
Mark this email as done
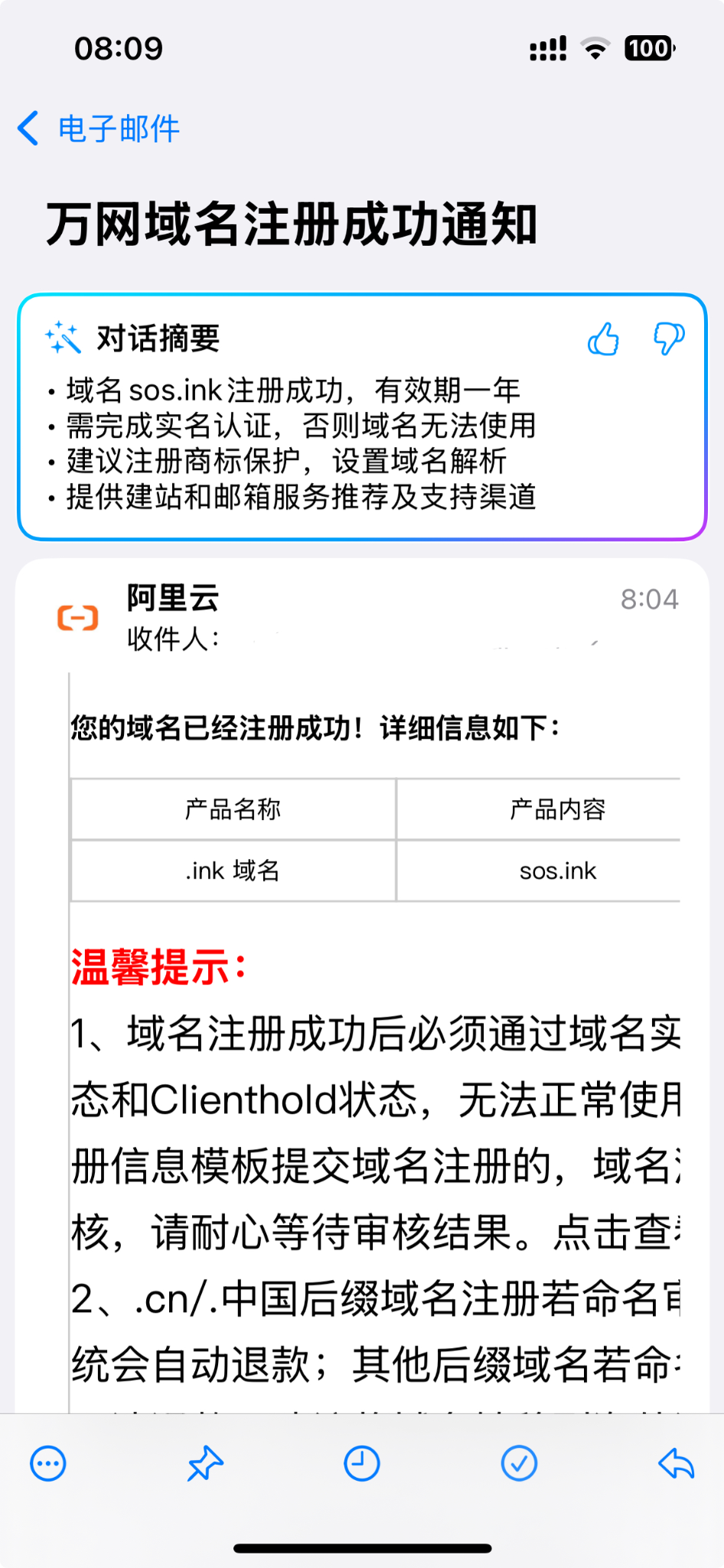pos(519,1464)
